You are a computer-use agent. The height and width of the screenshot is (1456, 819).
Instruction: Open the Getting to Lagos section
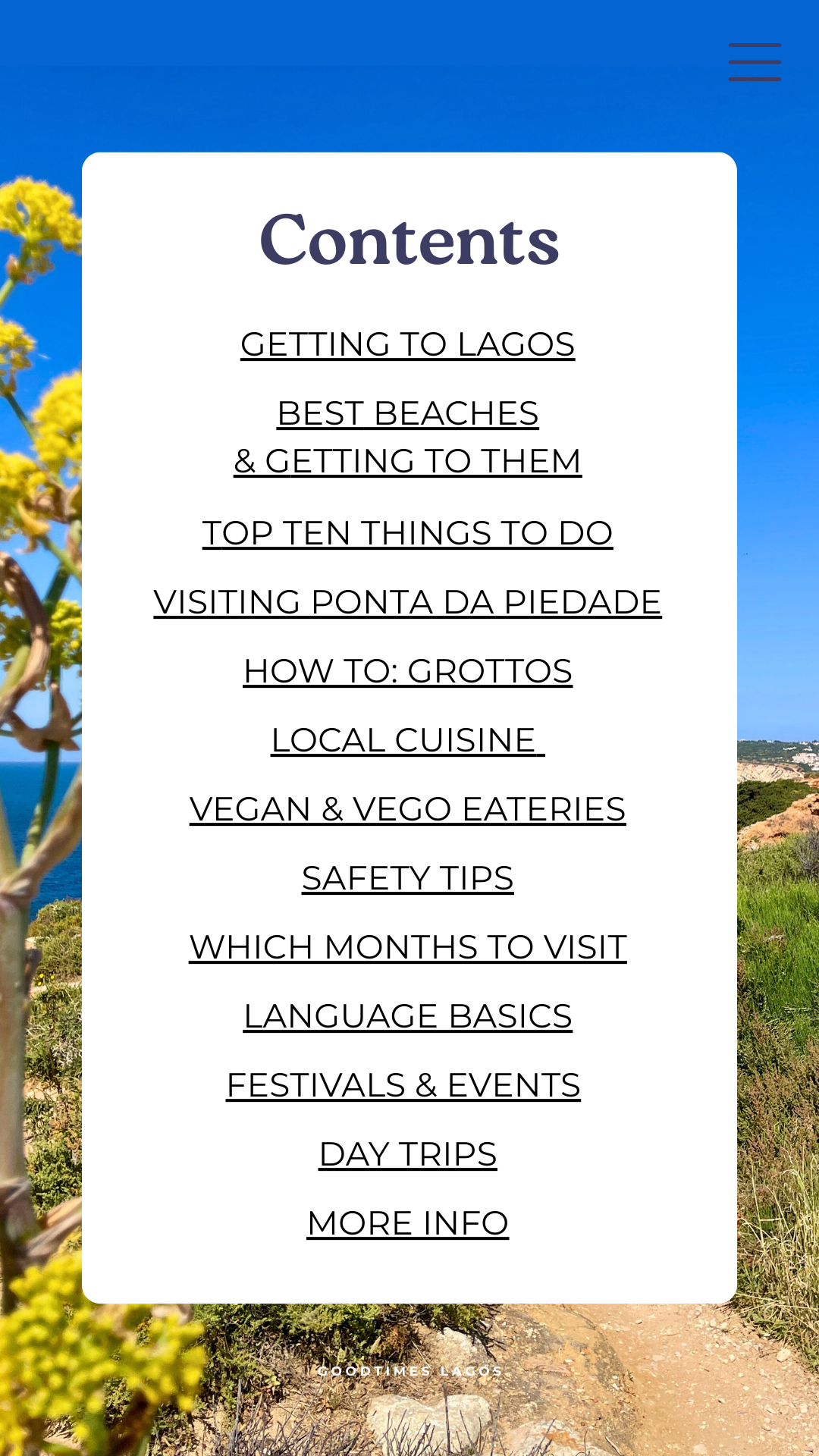(x=408, y=344)
